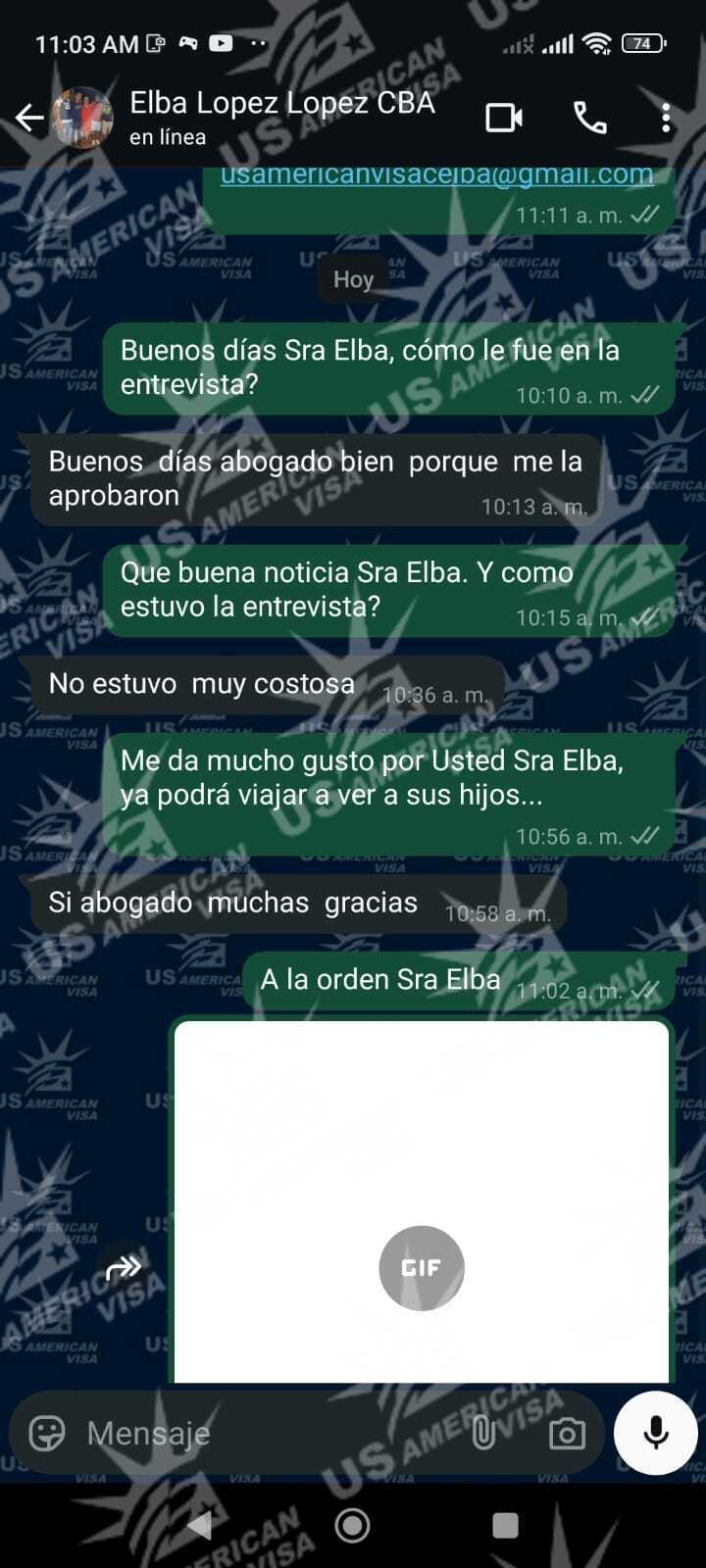Open the chat overflow menu
706x1568 pixels.
click(x=666, y=119)
